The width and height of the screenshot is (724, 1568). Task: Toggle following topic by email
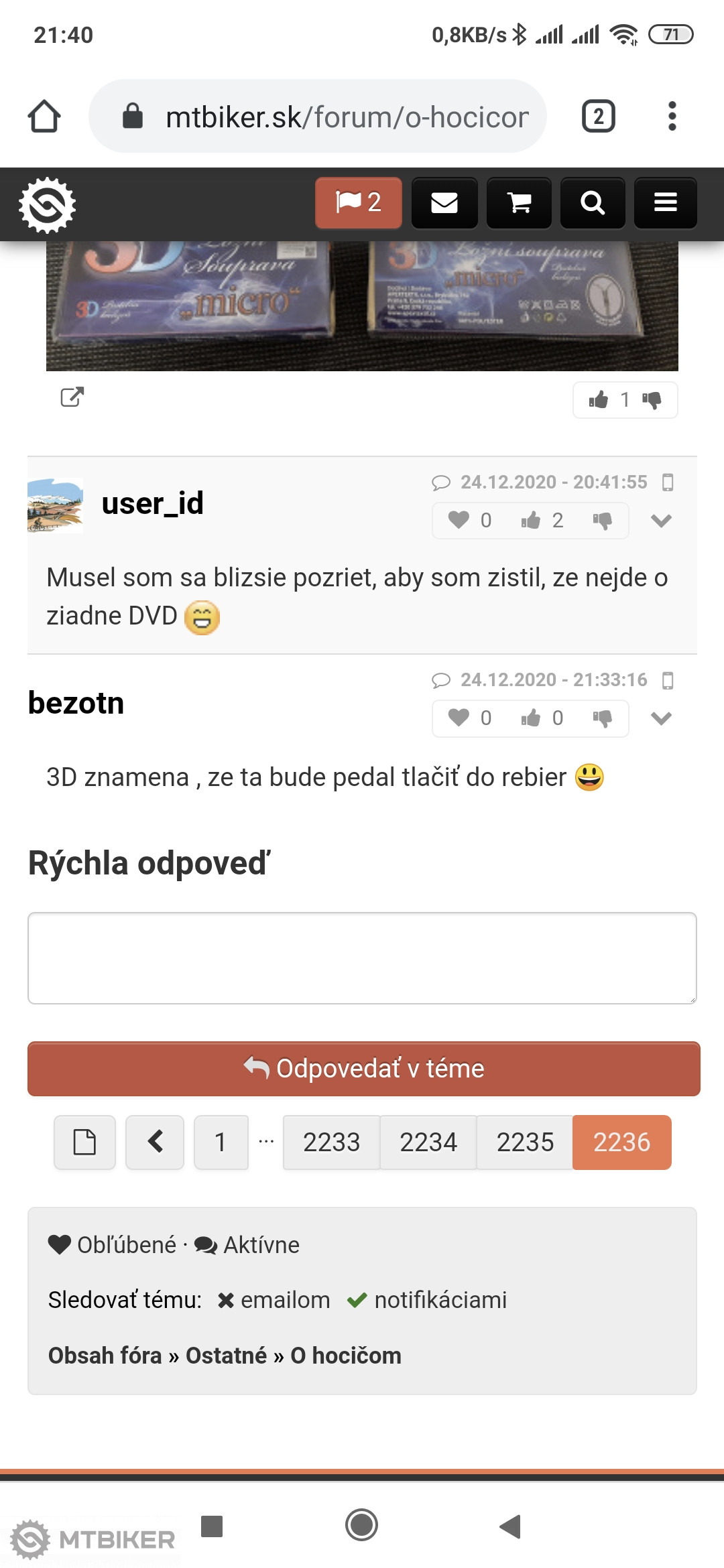274,1300
